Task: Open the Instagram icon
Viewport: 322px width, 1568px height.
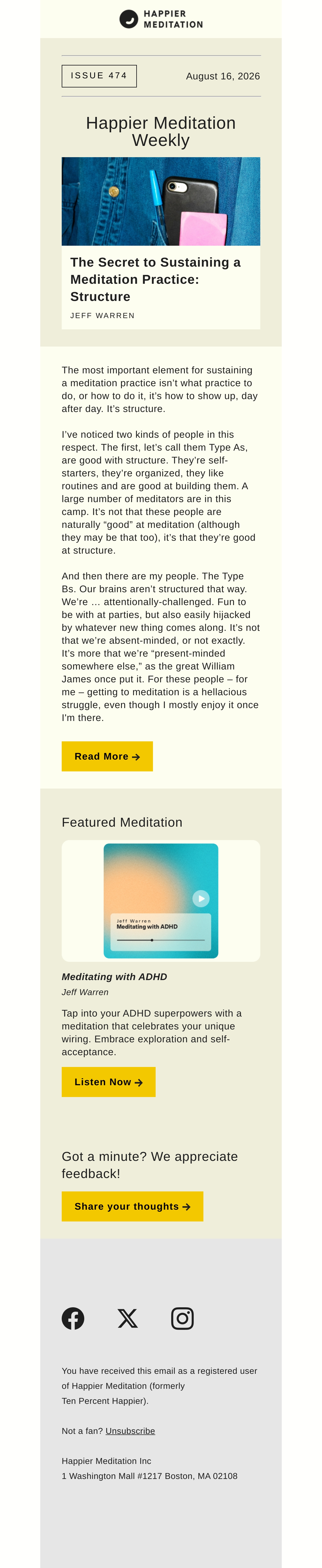Action: click(183, 1319)
